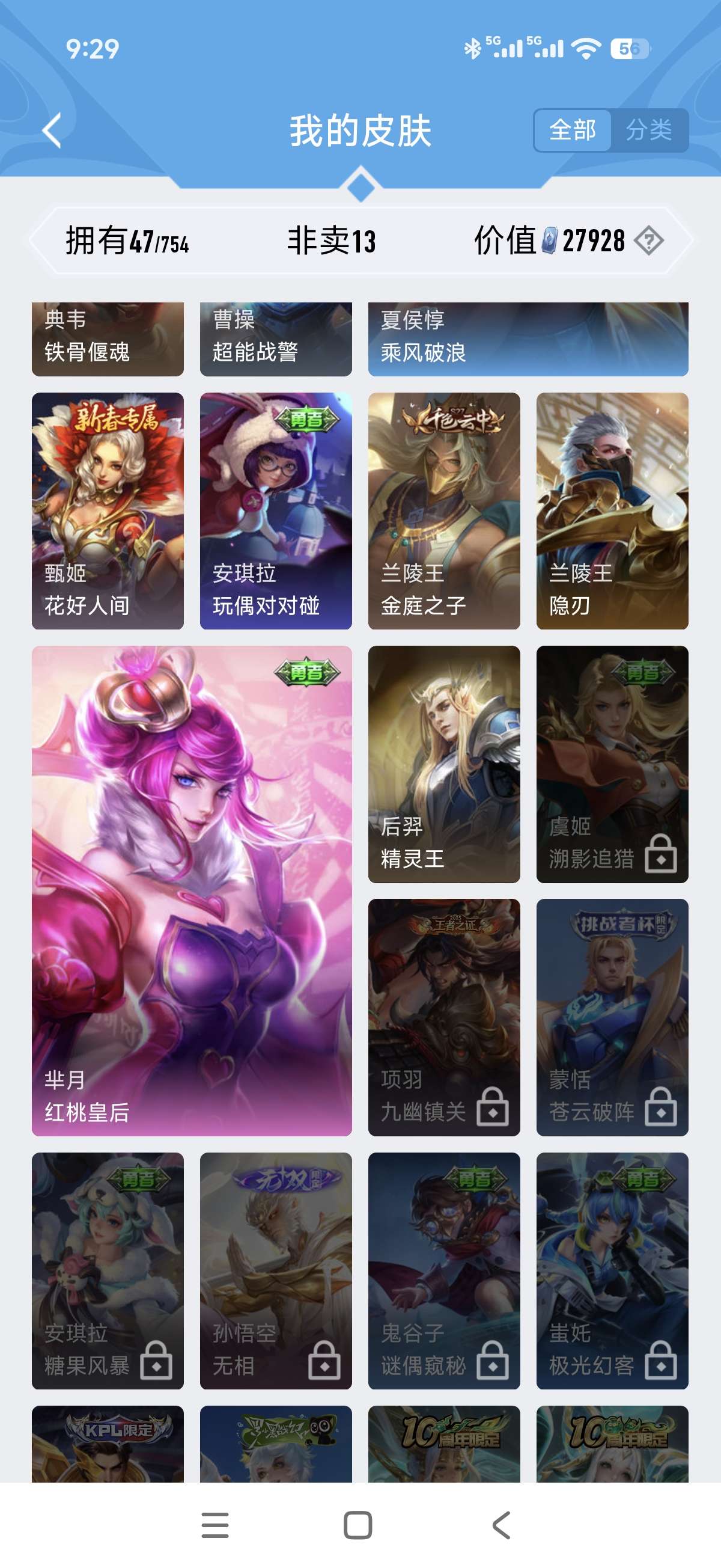Tap the locked 安琪拉 糖果风暴 skin

coord(108,1270)
